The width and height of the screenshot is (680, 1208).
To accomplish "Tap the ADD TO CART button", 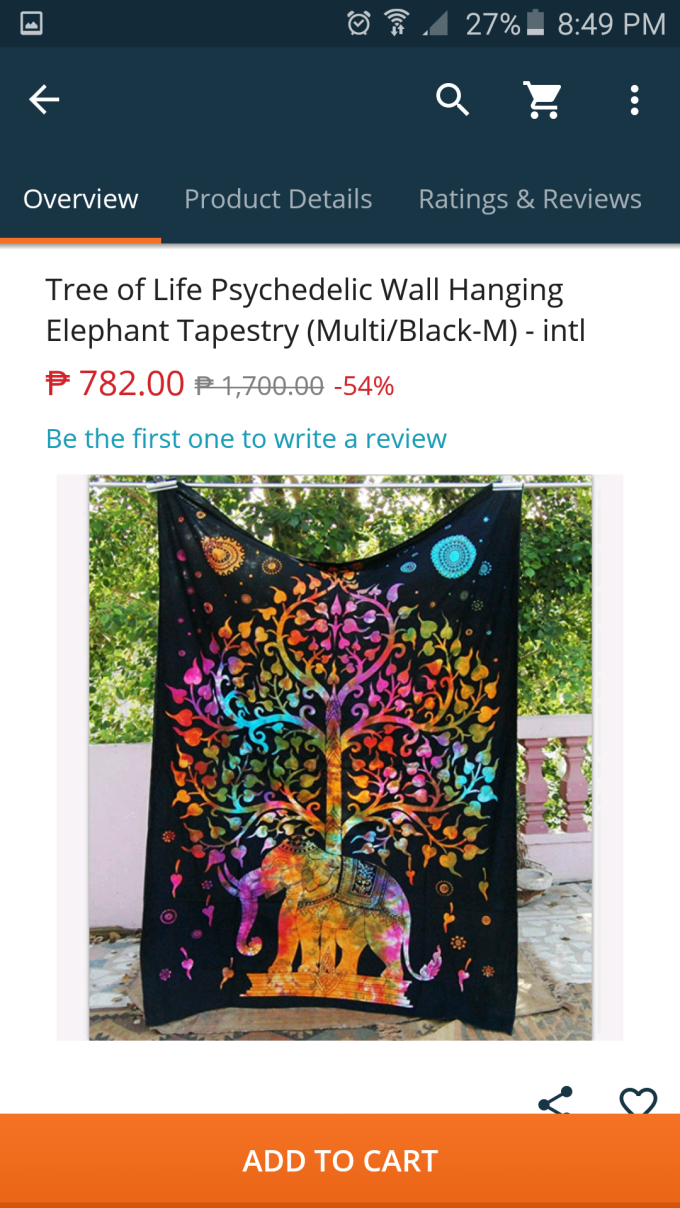I will [340, 1160].
